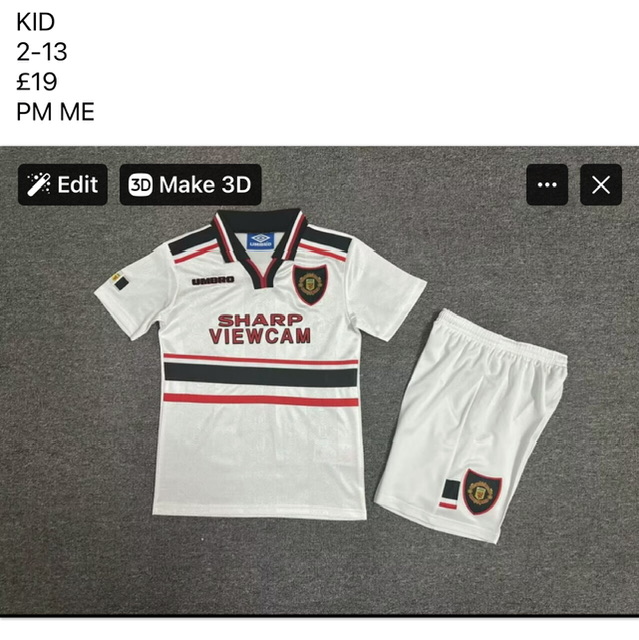The height and width of the screenshot is (640, 639).
Task: Open the three-dot more options menu
Action: (547, 185)
